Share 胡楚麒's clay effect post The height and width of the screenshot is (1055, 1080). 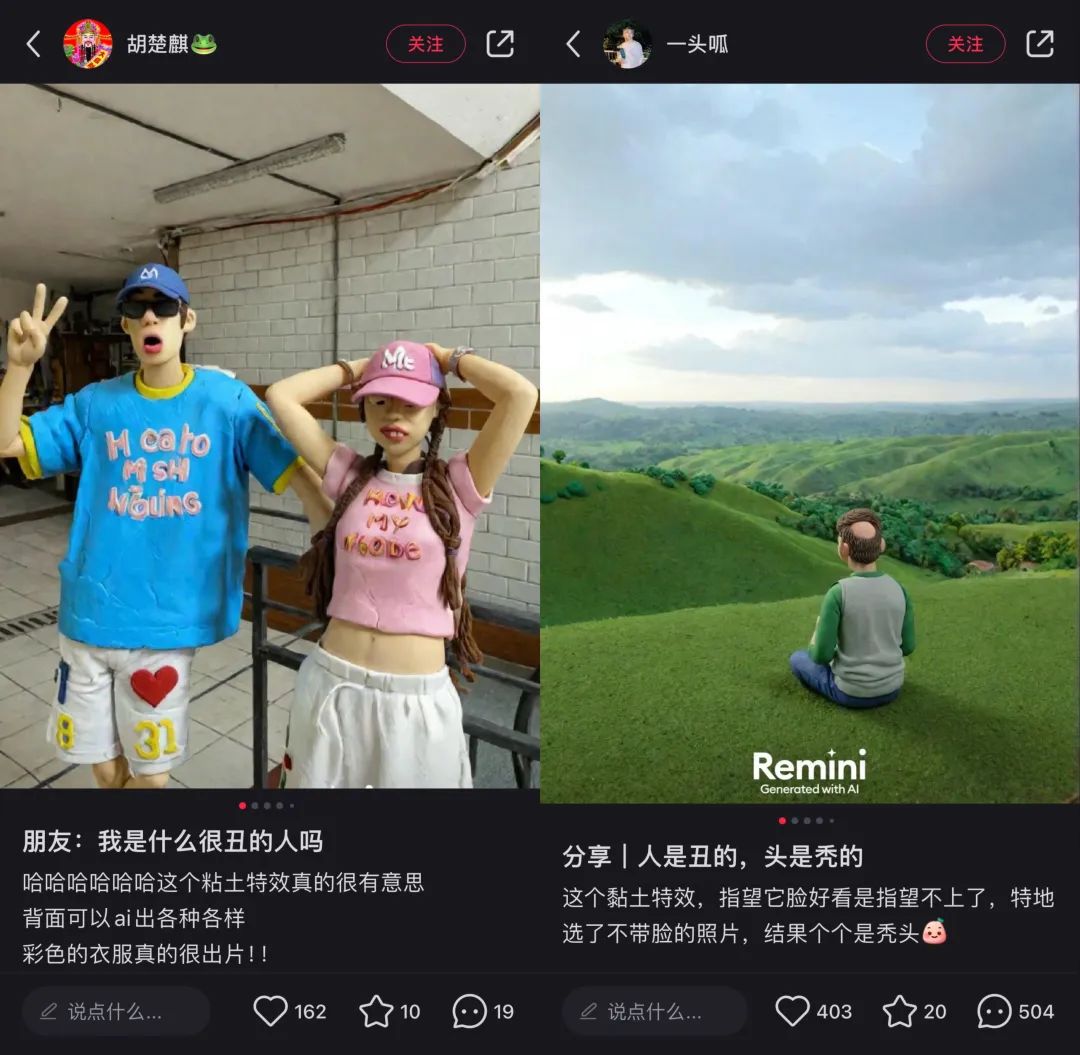500,44
